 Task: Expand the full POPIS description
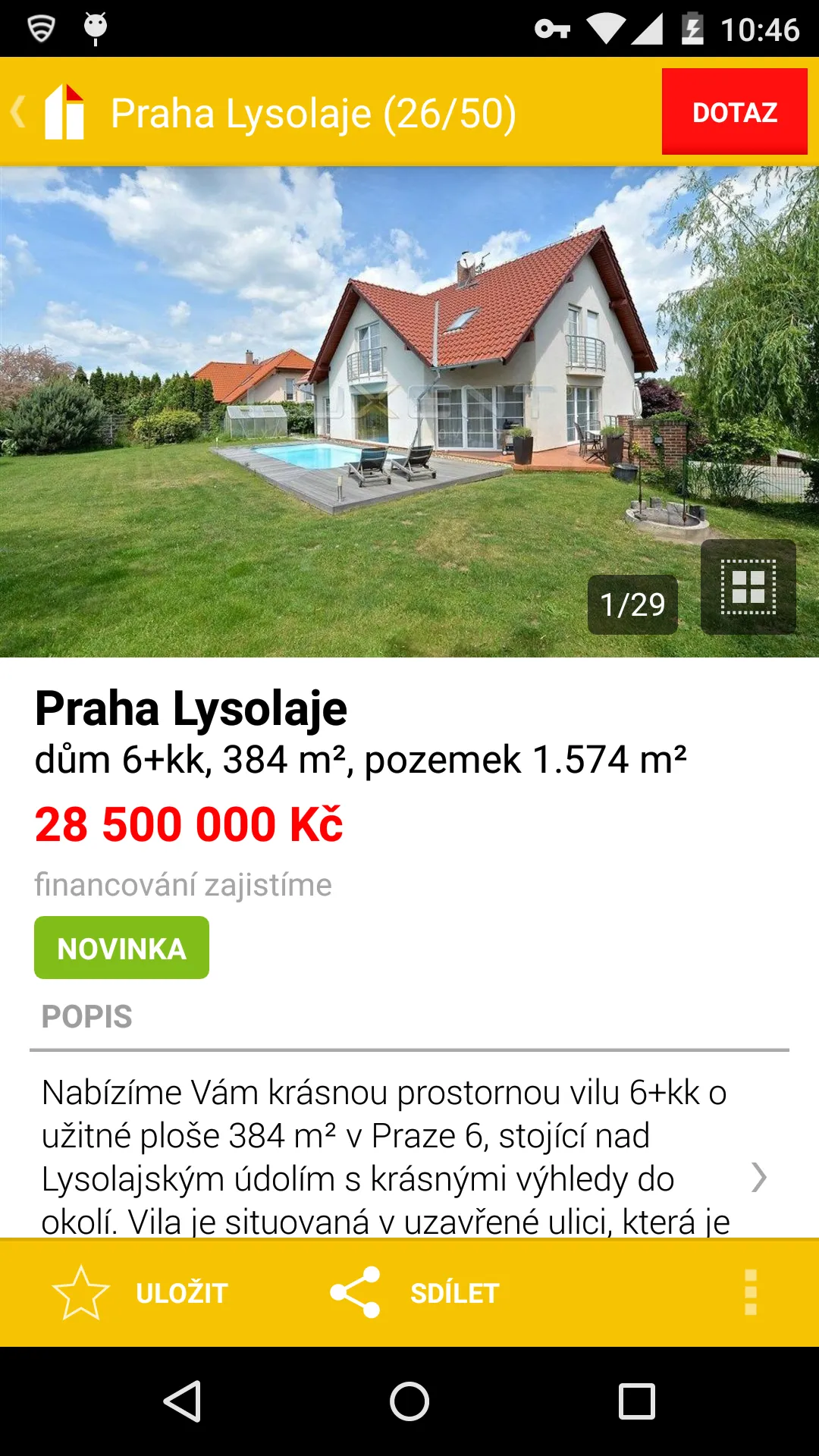tap(758, 1177)
